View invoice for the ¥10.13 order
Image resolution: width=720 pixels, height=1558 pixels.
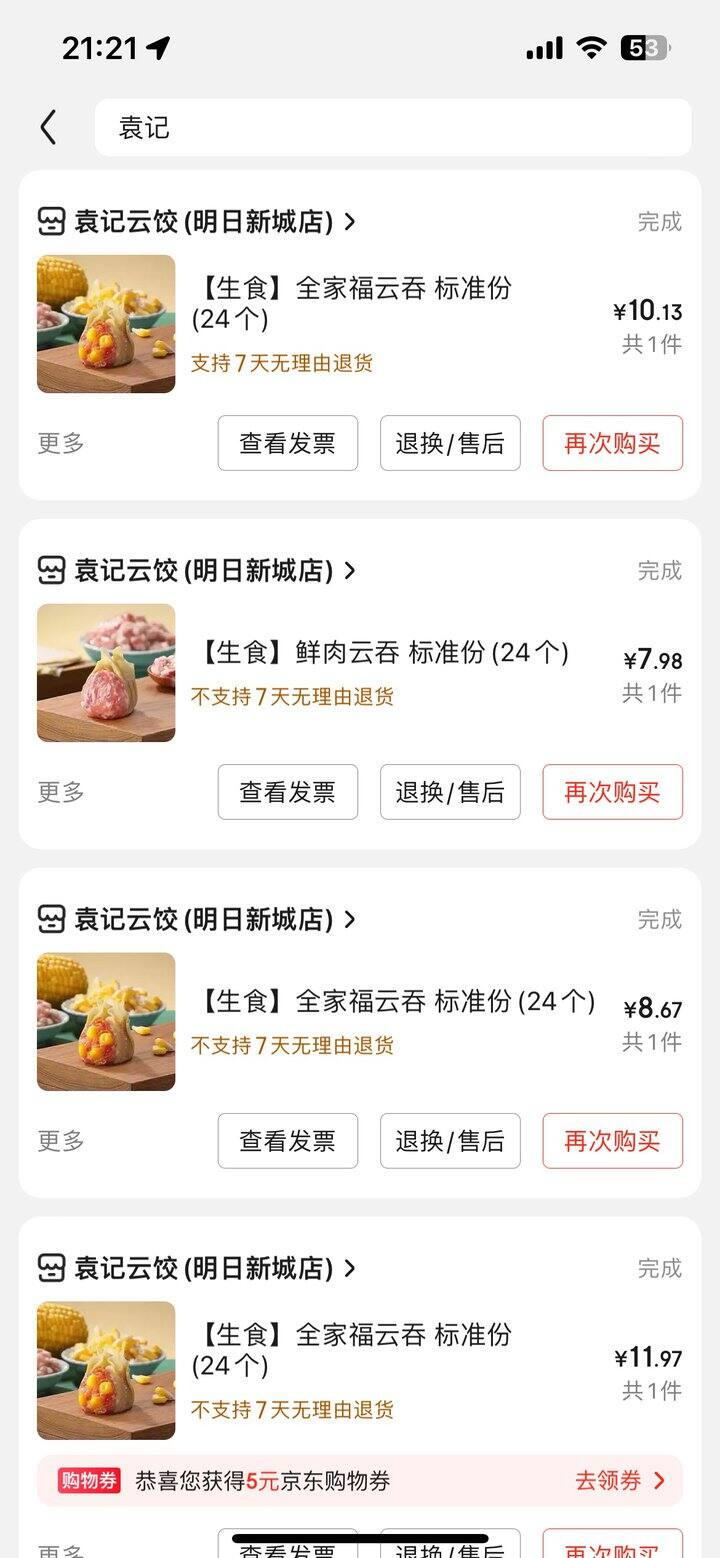click(288, 443)
